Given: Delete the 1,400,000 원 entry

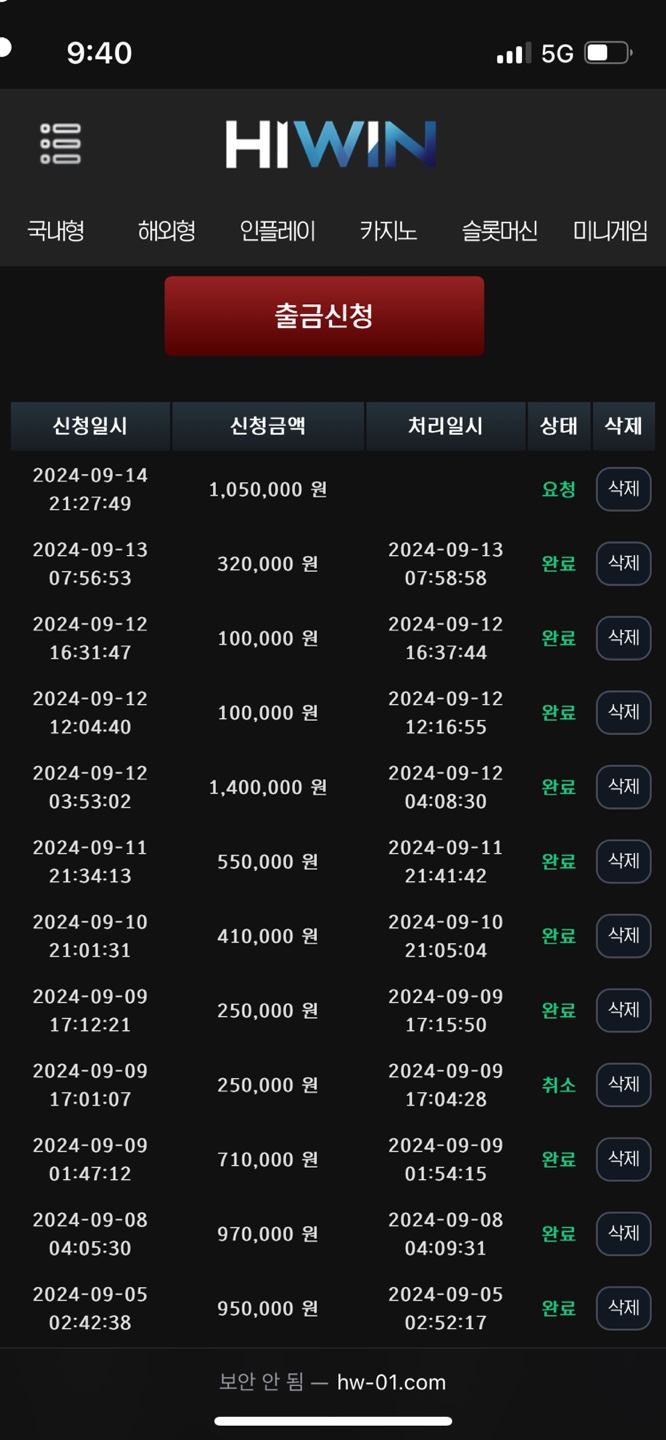Looking at the screenshot, I should 624,787.
